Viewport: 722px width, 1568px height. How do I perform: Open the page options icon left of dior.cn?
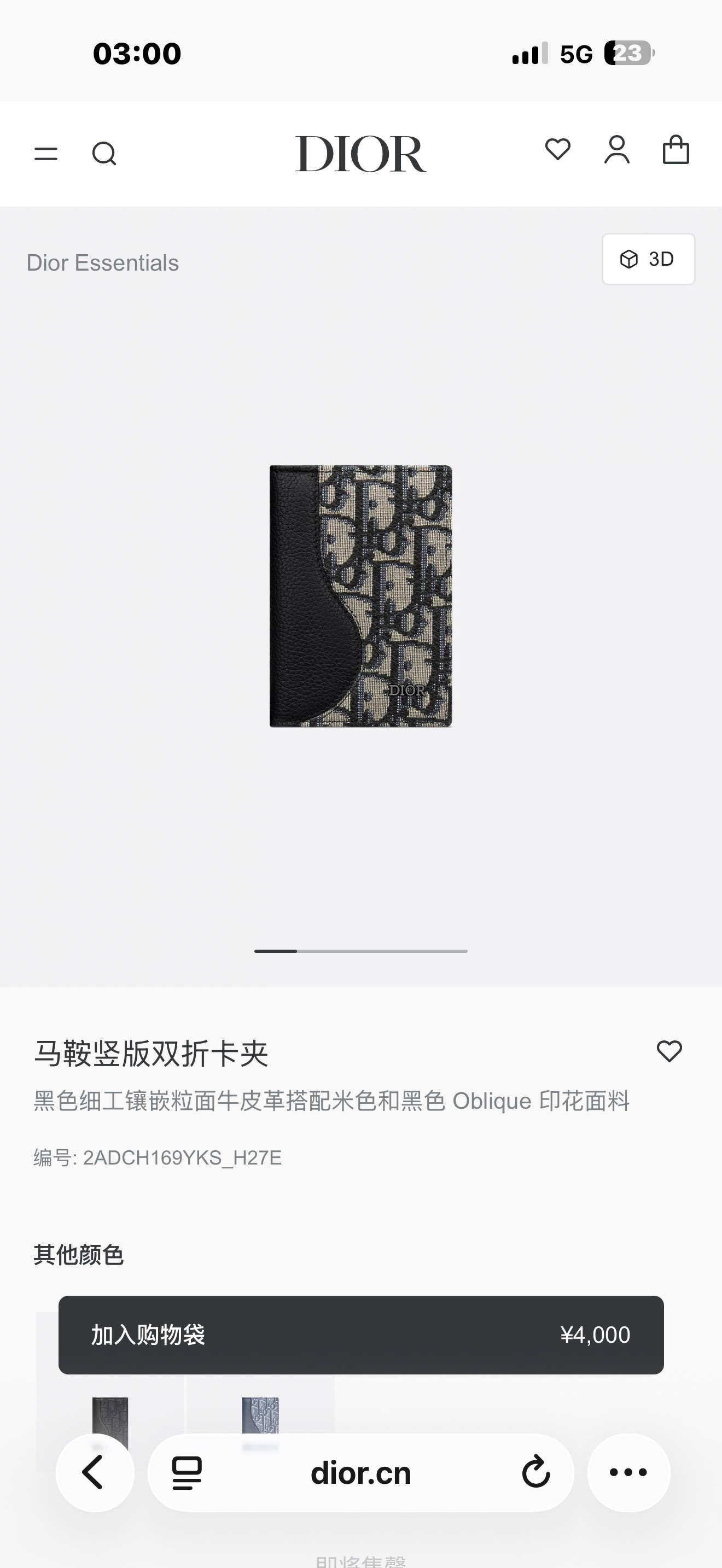point(187,1472)
